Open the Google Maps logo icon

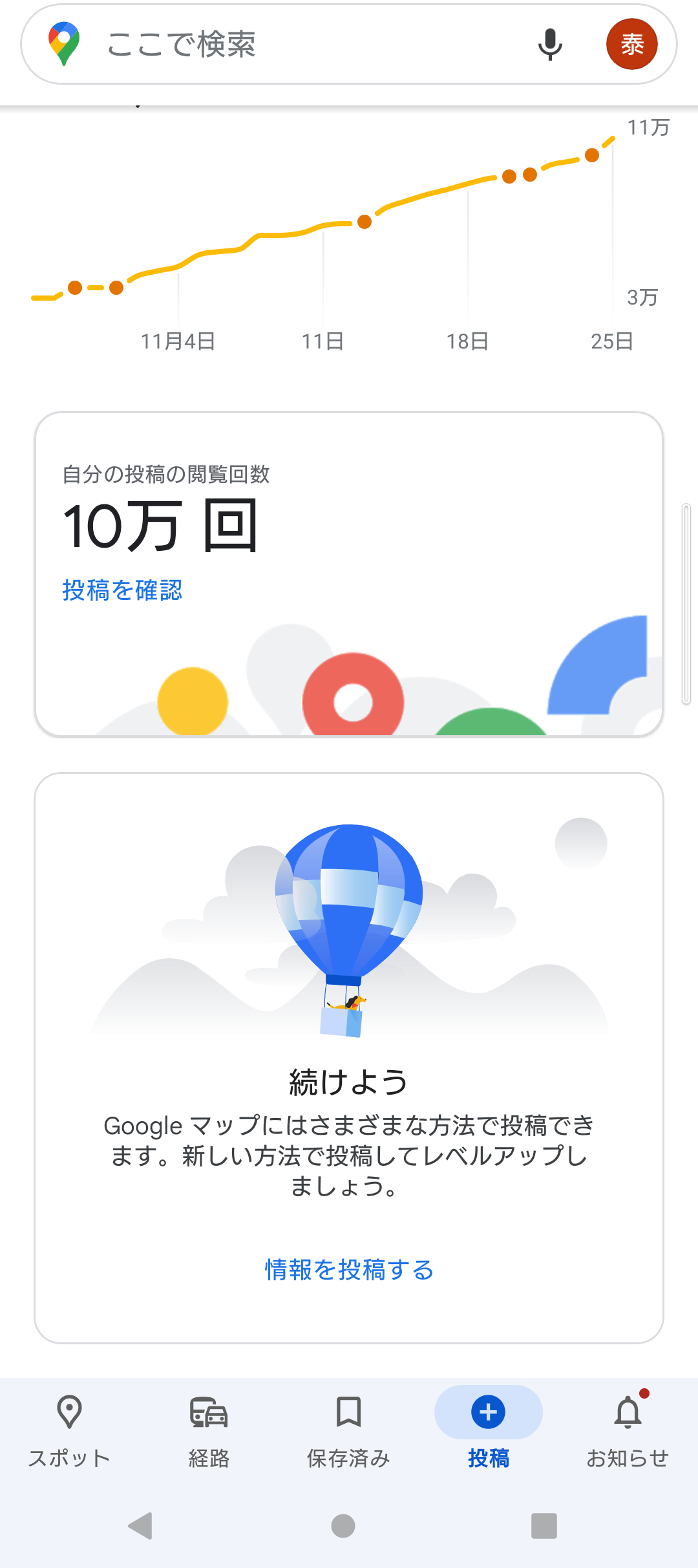tap(64, 43)
